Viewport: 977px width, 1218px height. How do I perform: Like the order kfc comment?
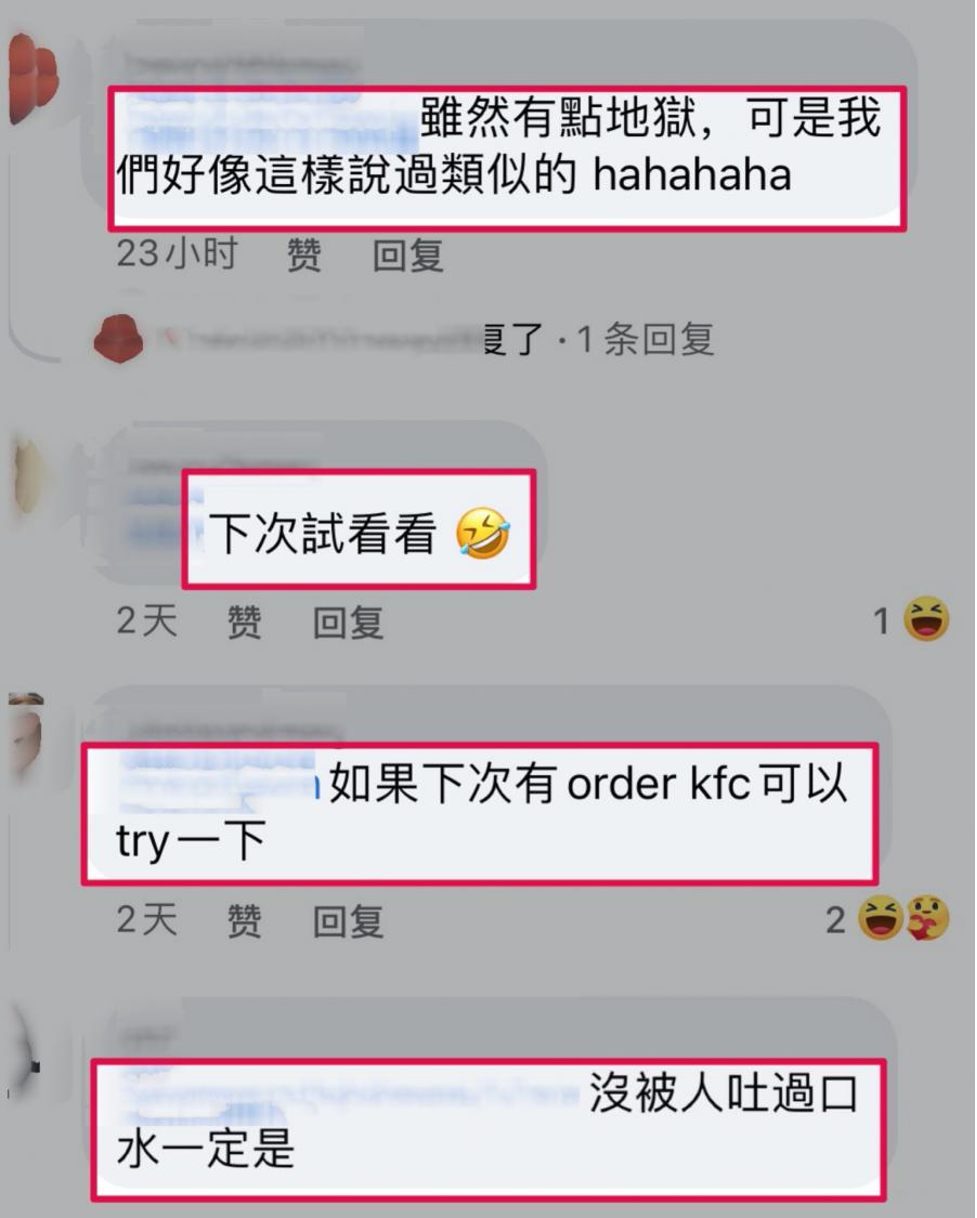tap(244, 921)
